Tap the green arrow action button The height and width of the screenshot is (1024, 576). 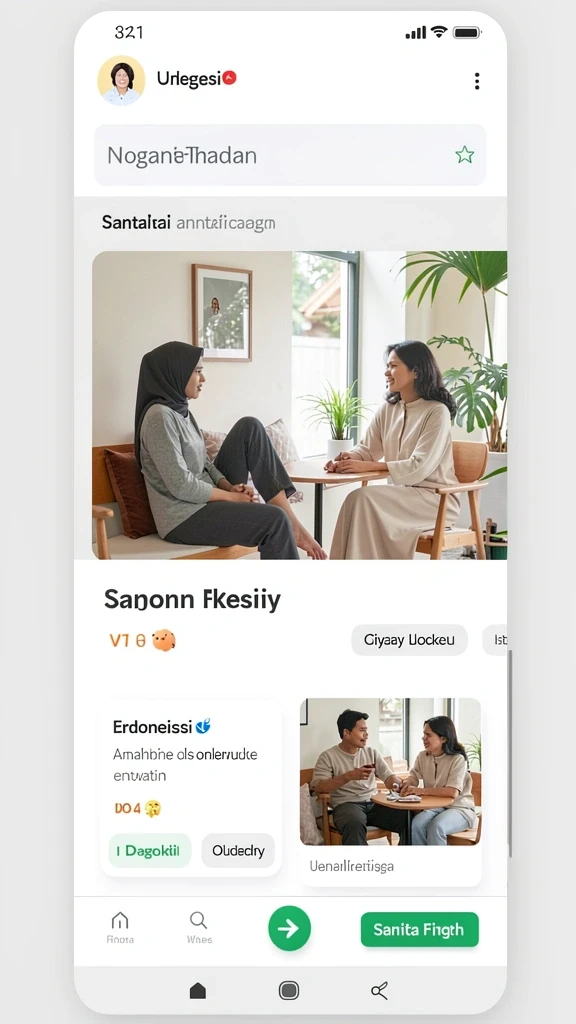pos(289,928)
